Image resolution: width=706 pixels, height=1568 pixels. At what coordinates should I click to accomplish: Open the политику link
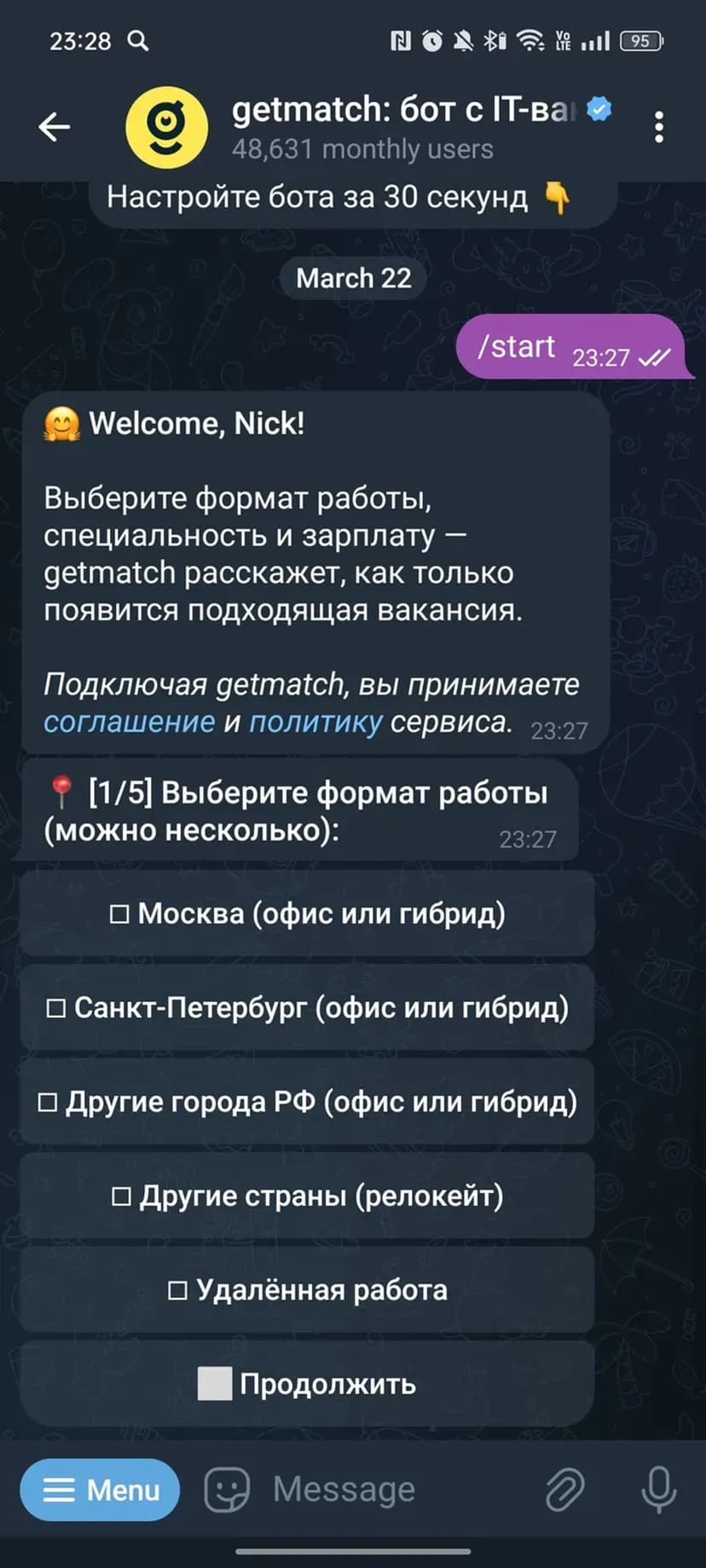315,722
